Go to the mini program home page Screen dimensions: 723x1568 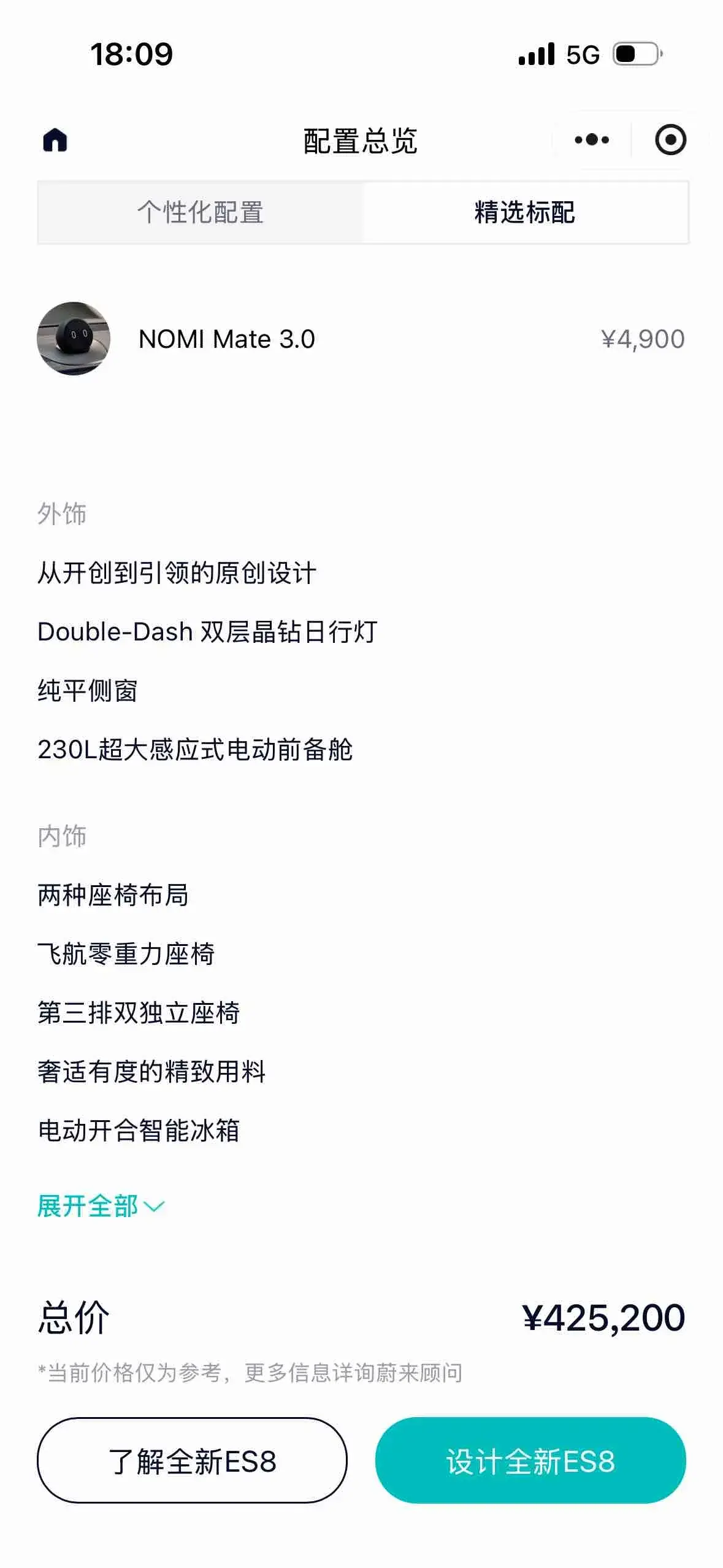tap(55, 140)
